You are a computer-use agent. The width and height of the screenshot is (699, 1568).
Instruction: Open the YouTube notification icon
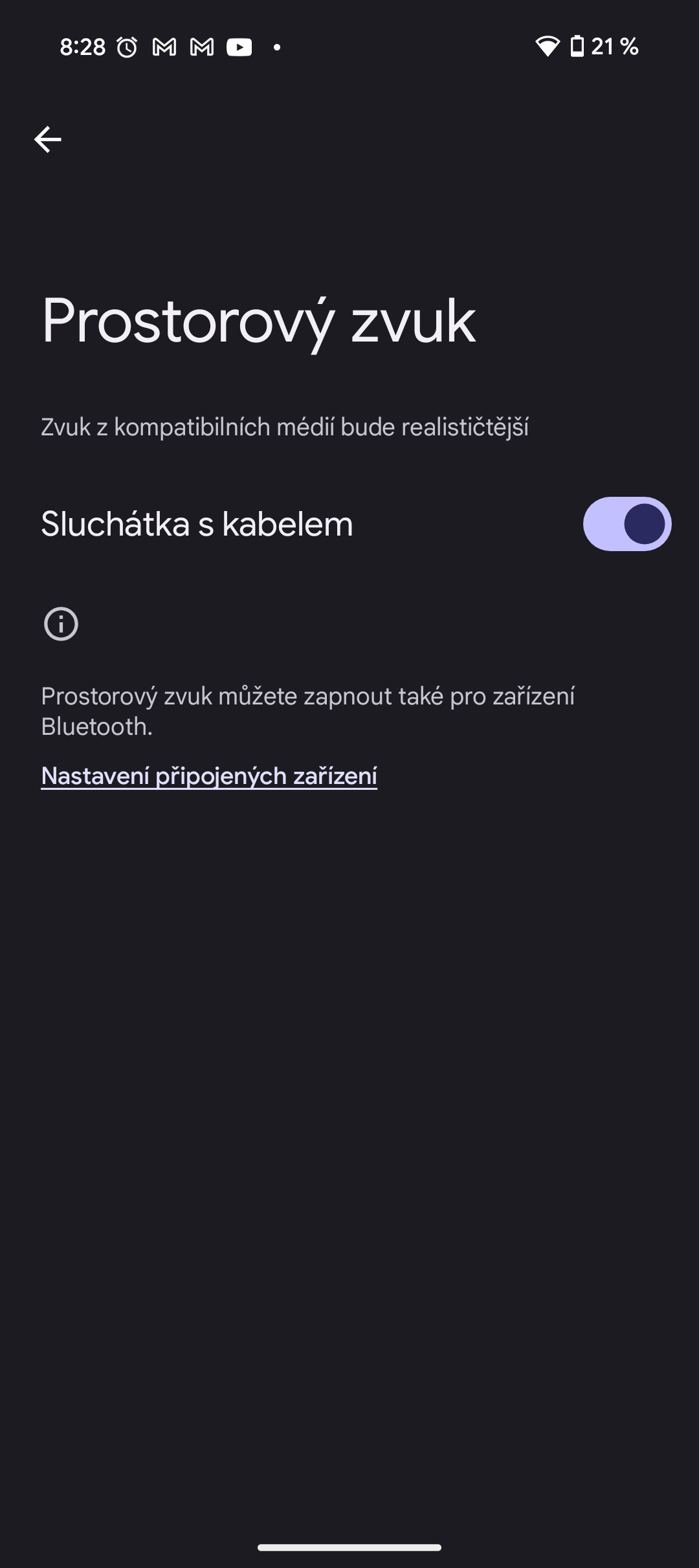coord(239,47)
